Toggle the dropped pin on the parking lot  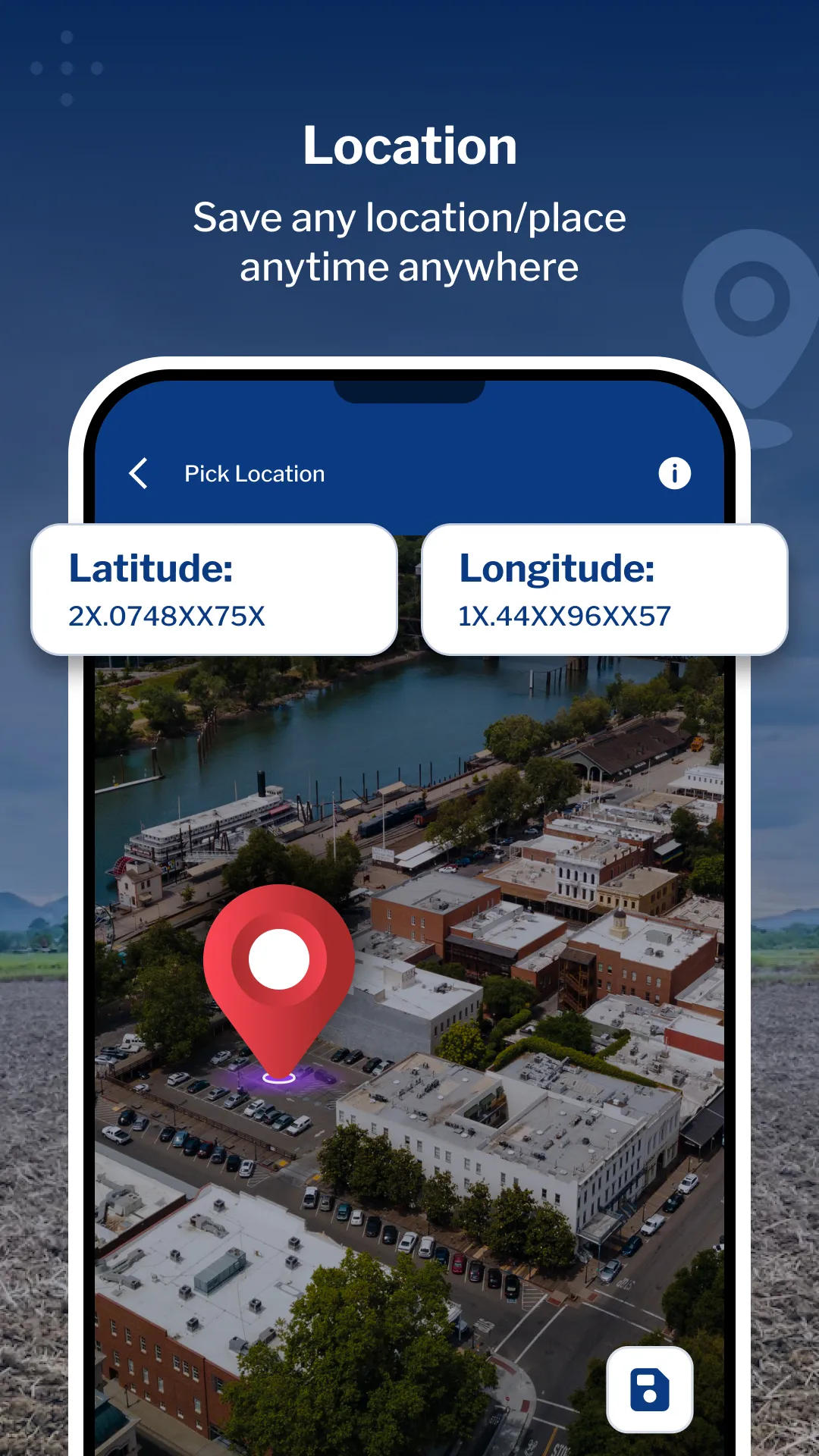tap(278, 959)
